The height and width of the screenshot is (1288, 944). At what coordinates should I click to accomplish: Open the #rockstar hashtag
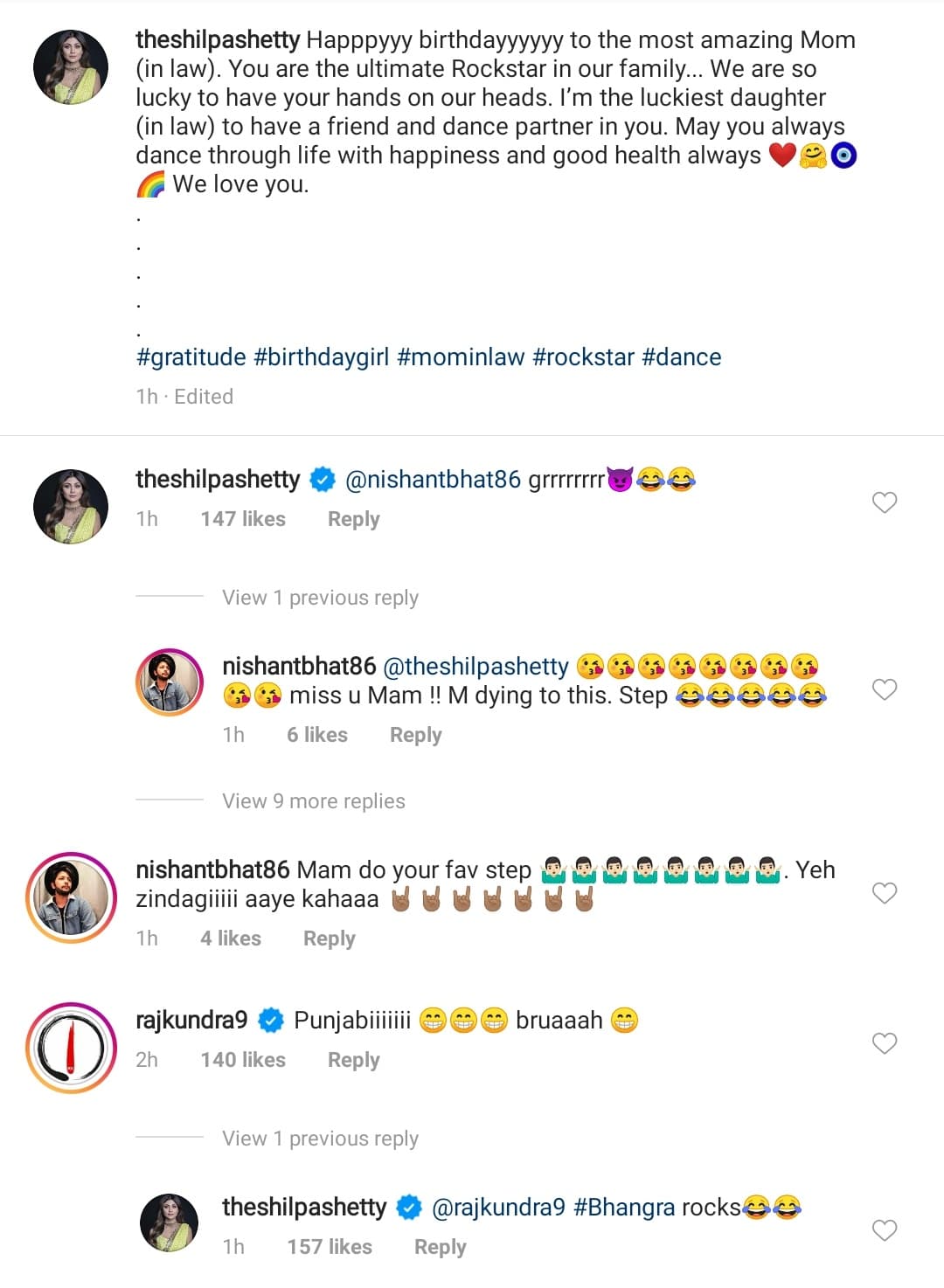(583, 357)
